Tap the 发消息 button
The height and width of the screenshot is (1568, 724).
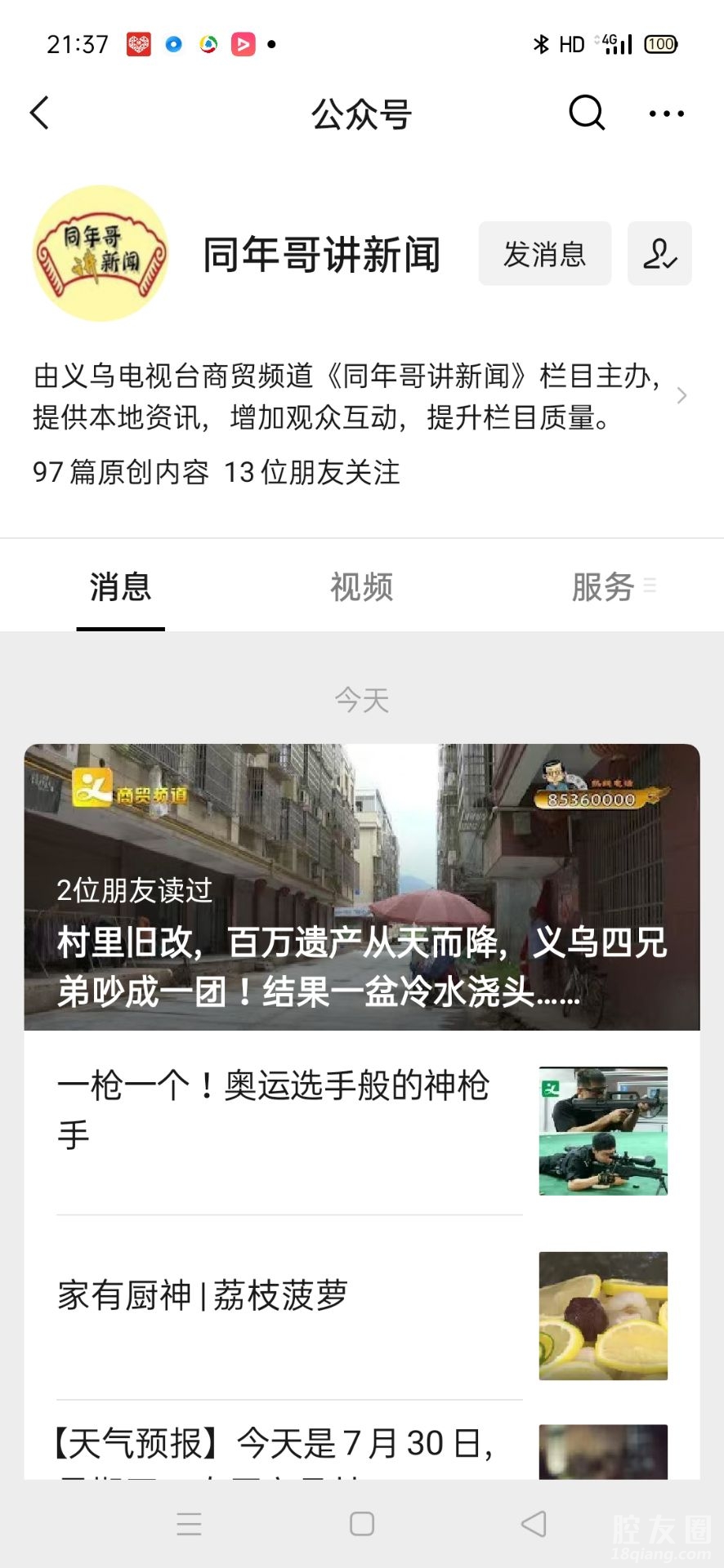click(544, 254)
